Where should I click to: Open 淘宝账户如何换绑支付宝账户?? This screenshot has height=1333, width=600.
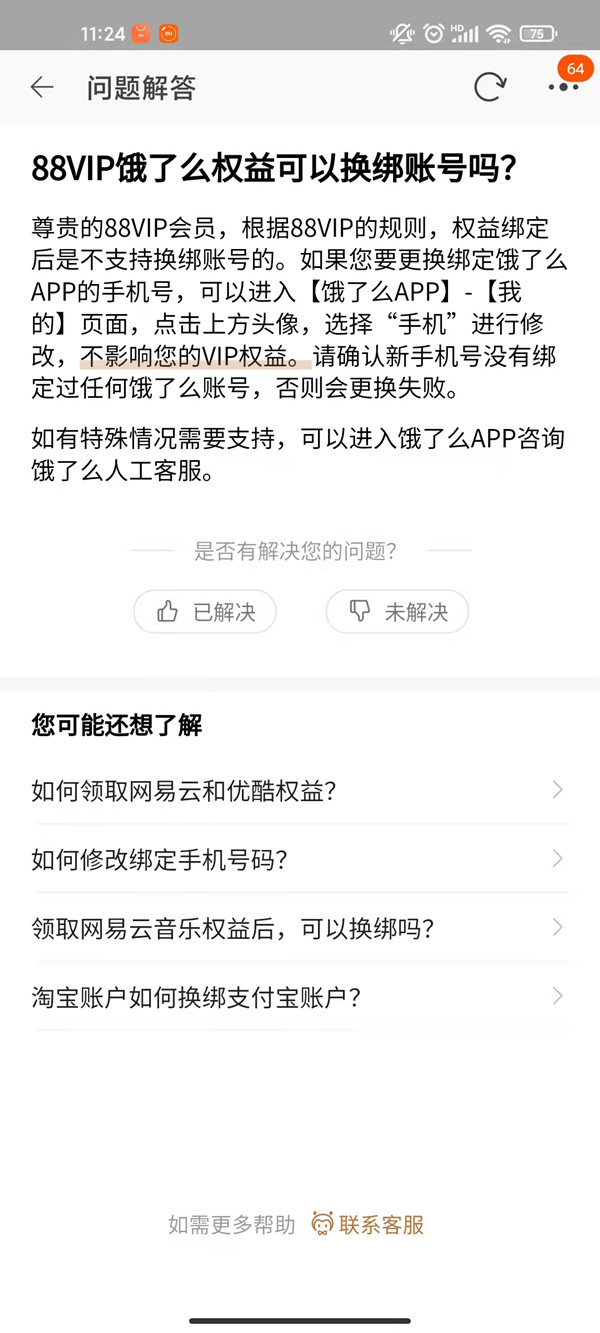click(298, 997)
